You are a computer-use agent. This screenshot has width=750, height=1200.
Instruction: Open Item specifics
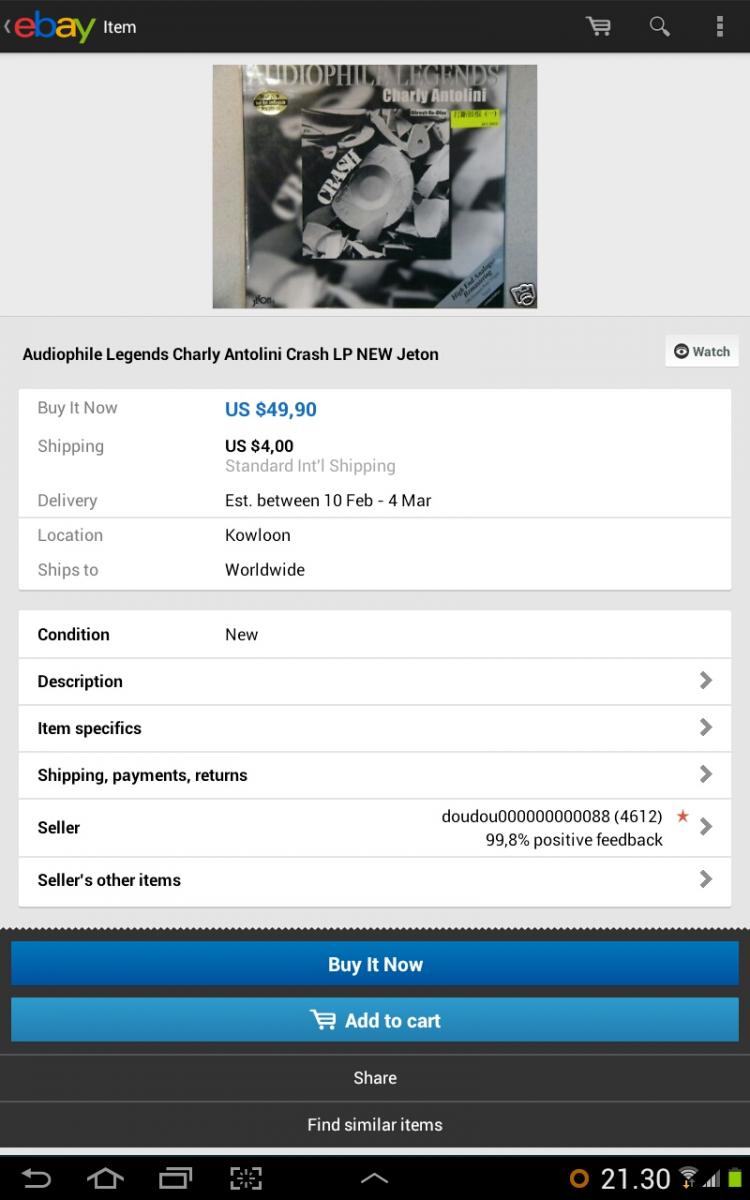(x=375, y=728)
